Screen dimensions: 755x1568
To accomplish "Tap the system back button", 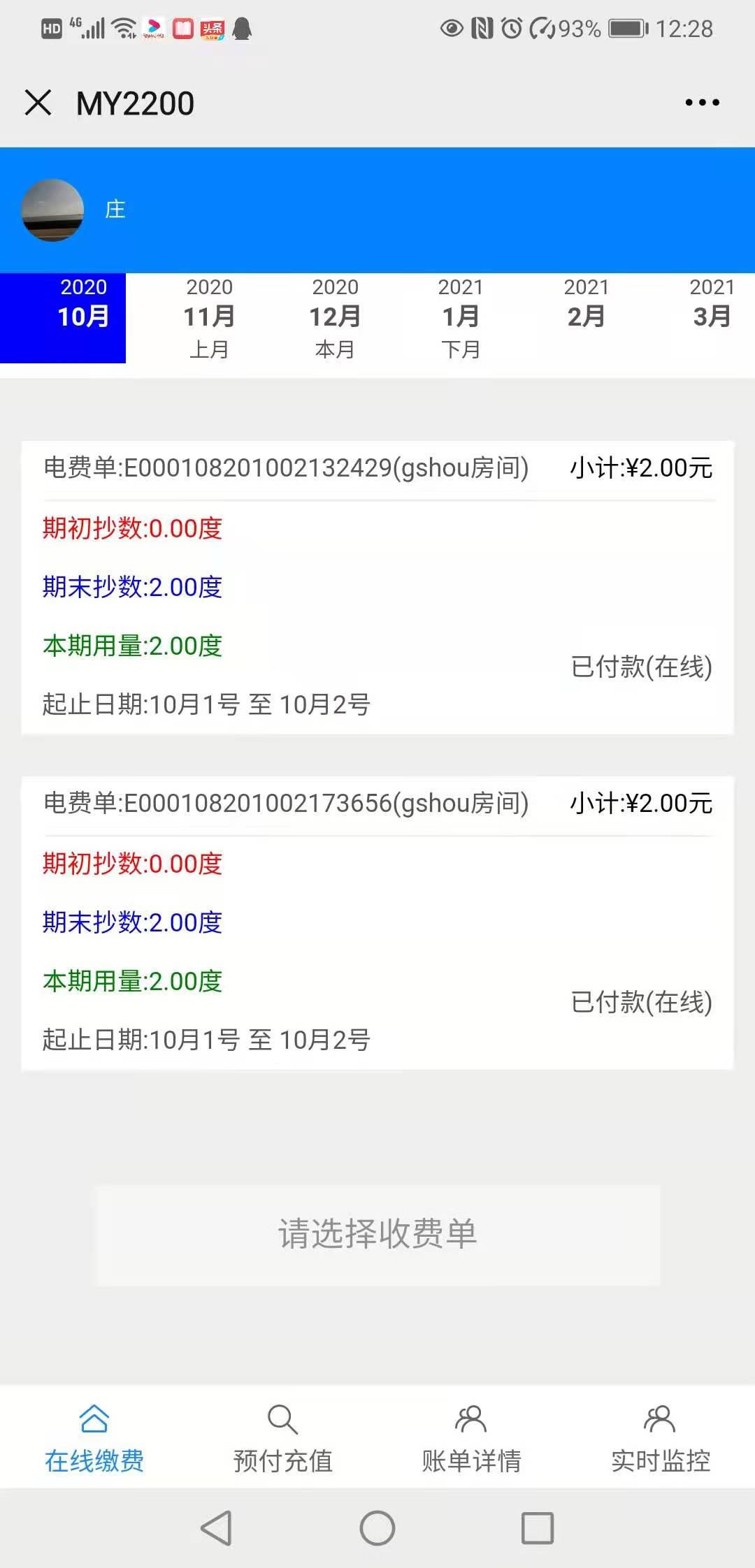I will [217, 1528].
